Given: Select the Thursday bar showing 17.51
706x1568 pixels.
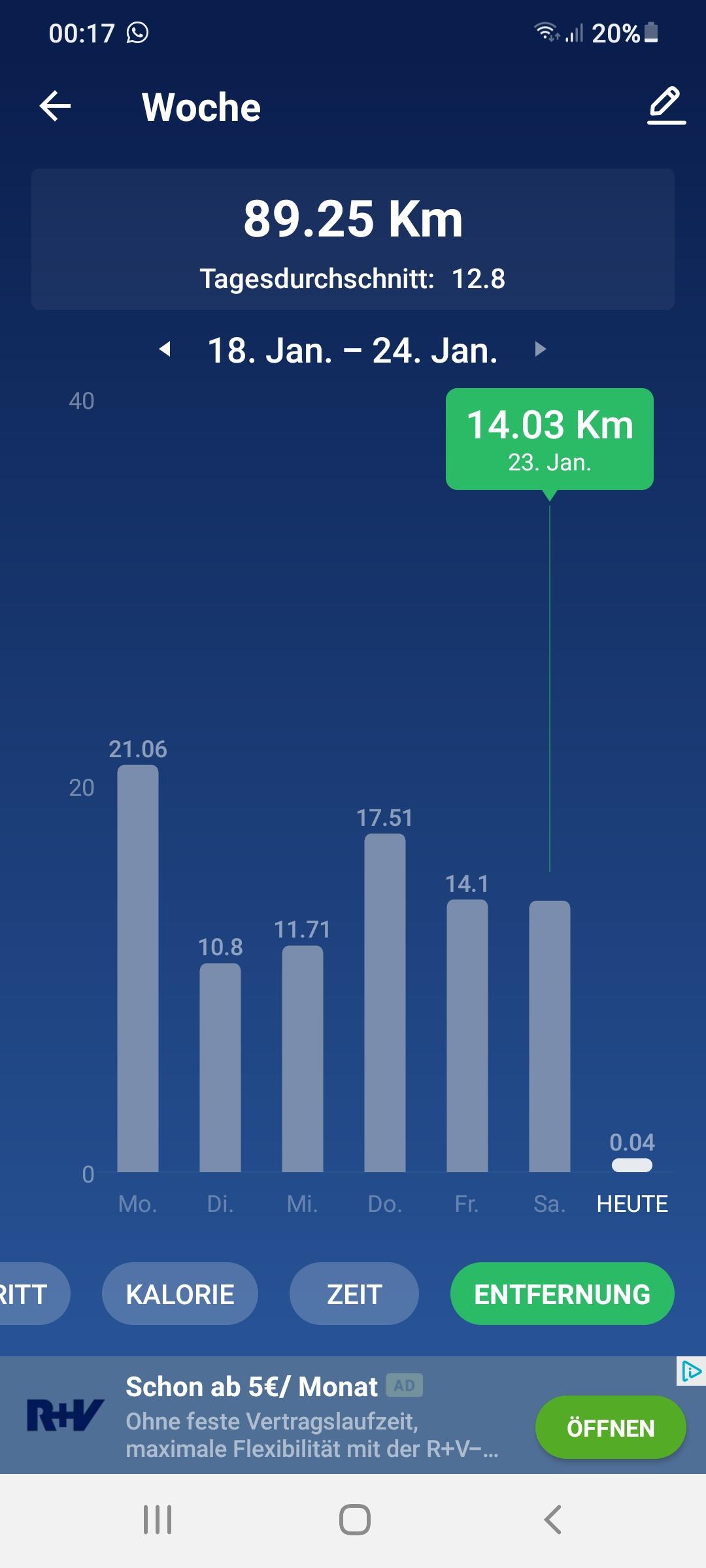Looking at the screenshot, I should [385, 1003].
